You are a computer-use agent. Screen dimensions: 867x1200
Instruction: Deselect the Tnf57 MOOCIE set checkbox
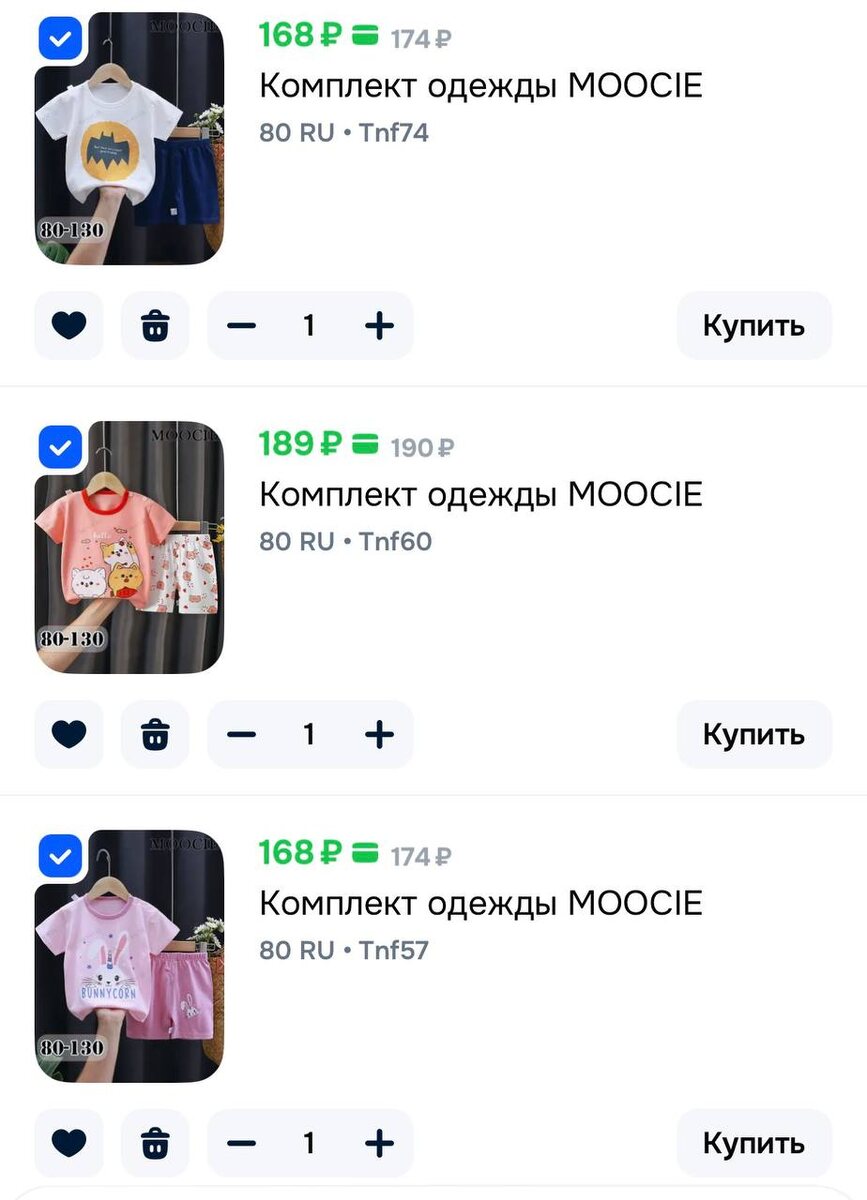click(x=60, y=857)
